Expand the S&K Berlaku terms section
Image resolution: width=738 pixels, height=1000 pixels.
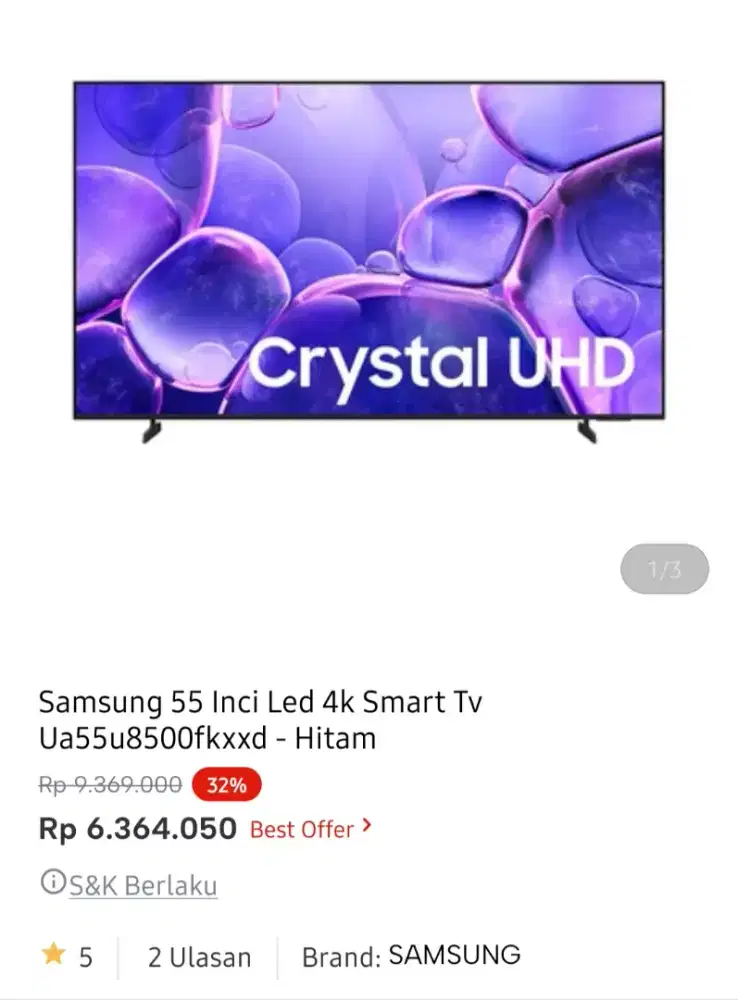[x=142, y=884]
